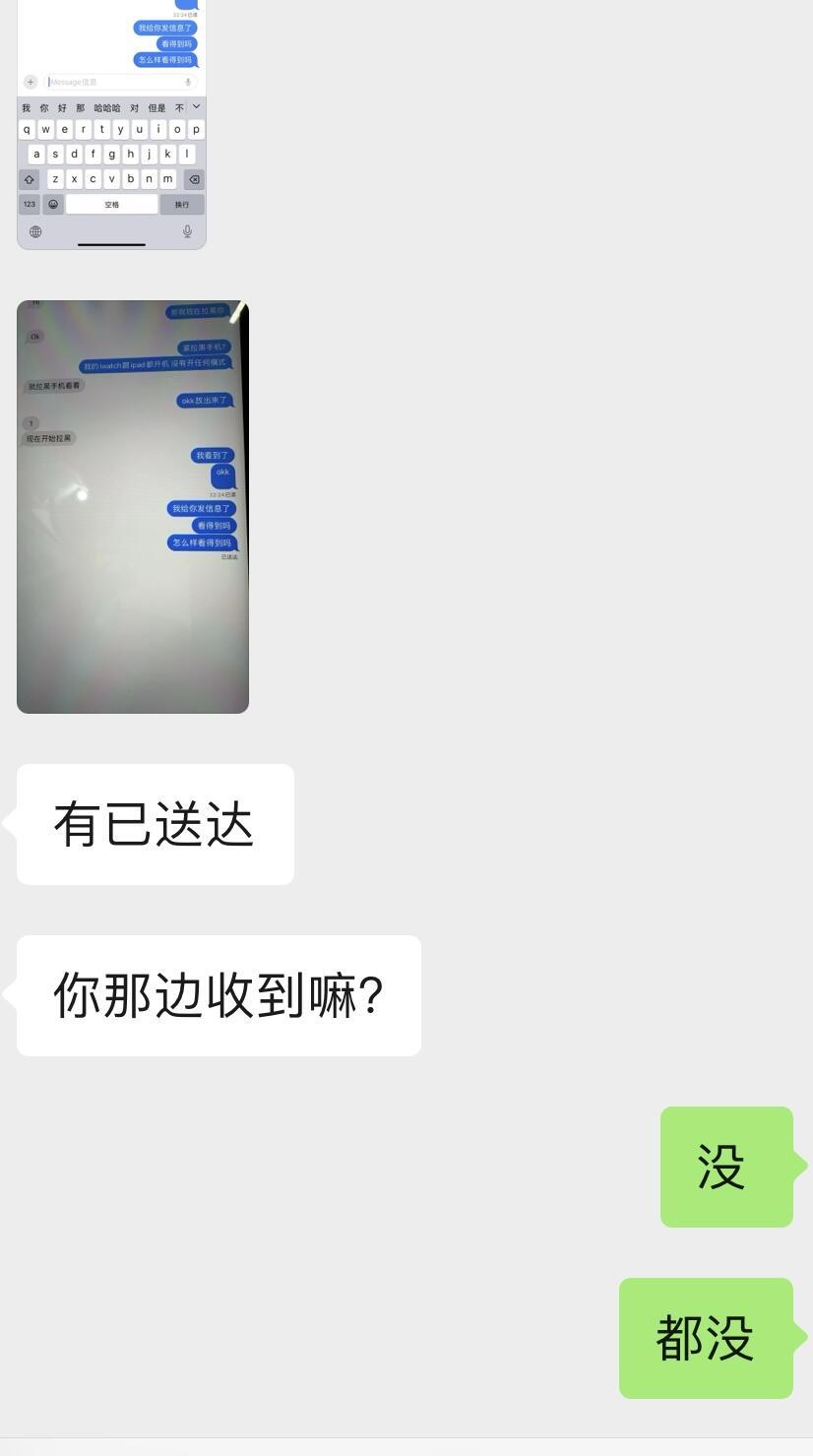This screenshot has width=813, height=1456.
Task: Collapse the prediction bar with the chevron
Action: point(197,106)
